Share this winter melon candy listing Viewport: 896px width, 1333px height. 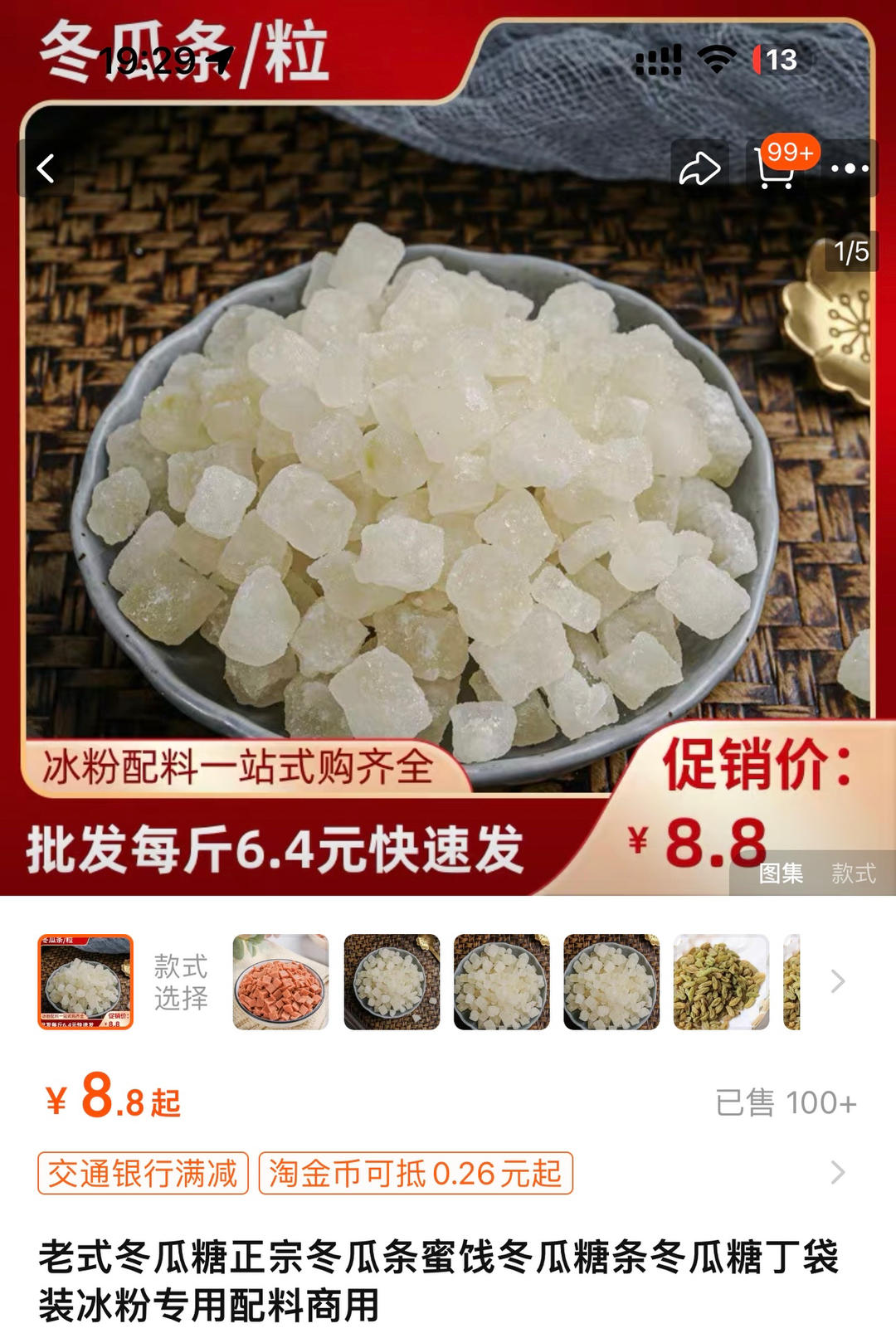[x=699, y=168]
